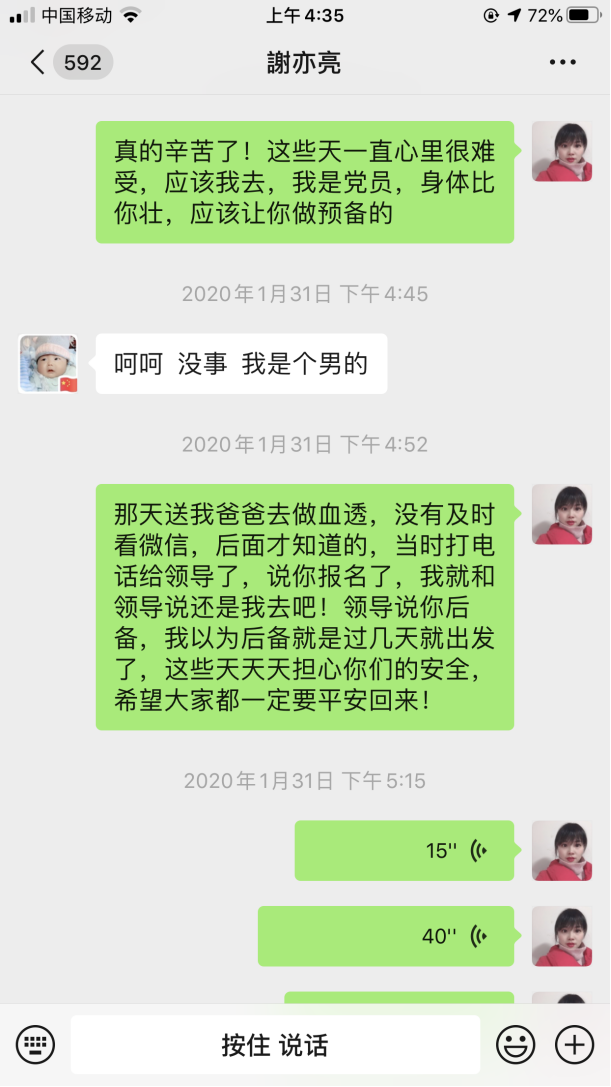Image resolution: width=611 pixels, height=1087 pixels.
Task: Play the 40-second voice message
Action: click(386, 936)
